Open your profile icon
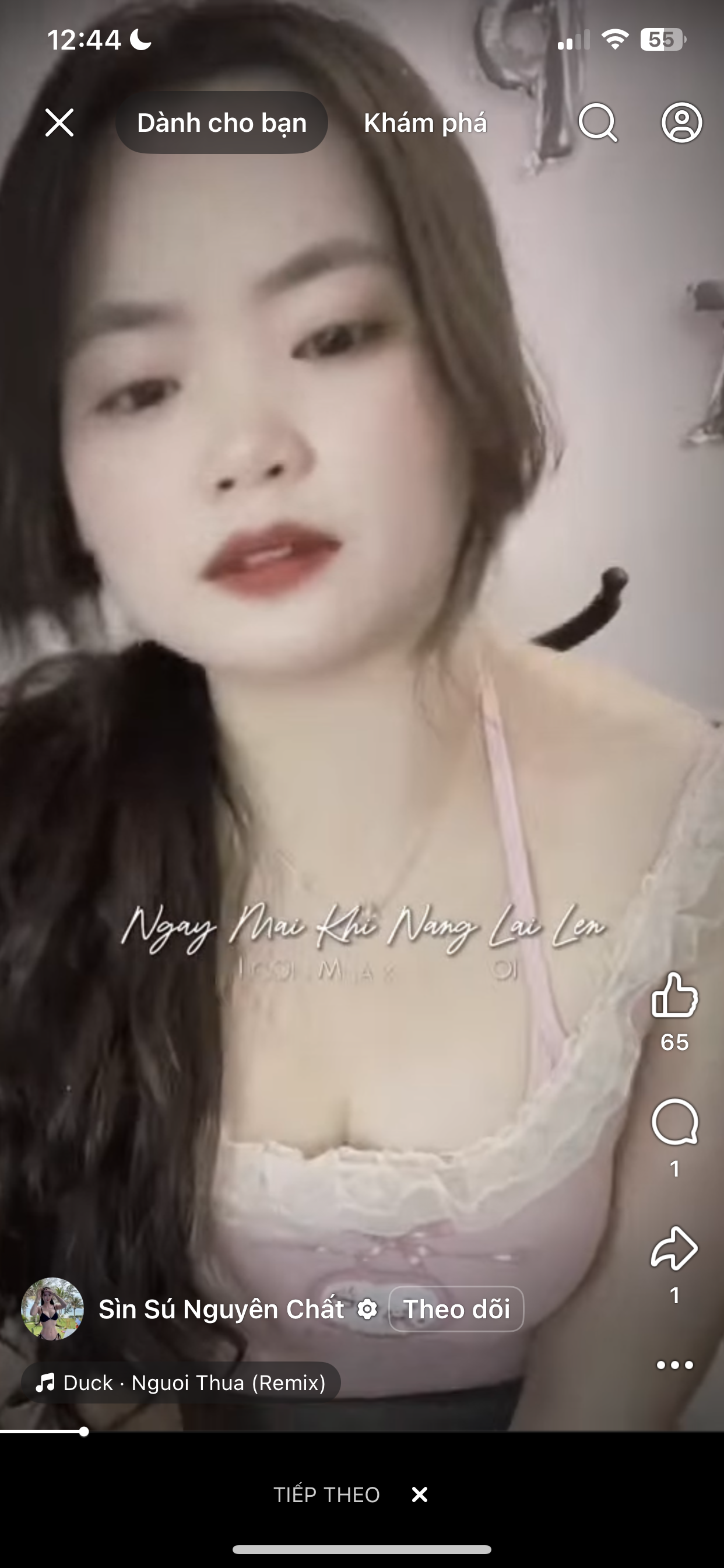The height and width of the screenshot is (1568, 724). 681,123
